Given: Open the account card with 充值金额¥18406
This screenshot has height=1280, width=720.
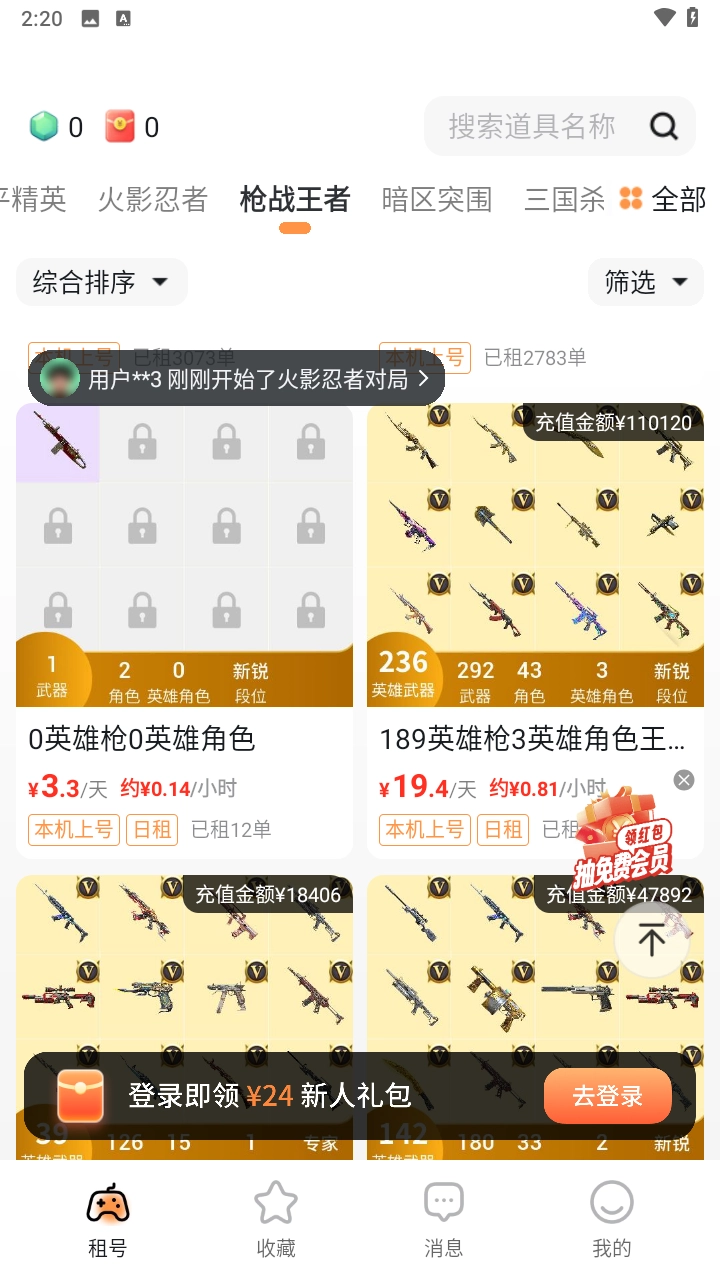Looking at the screenshot, I should point(184,980).
